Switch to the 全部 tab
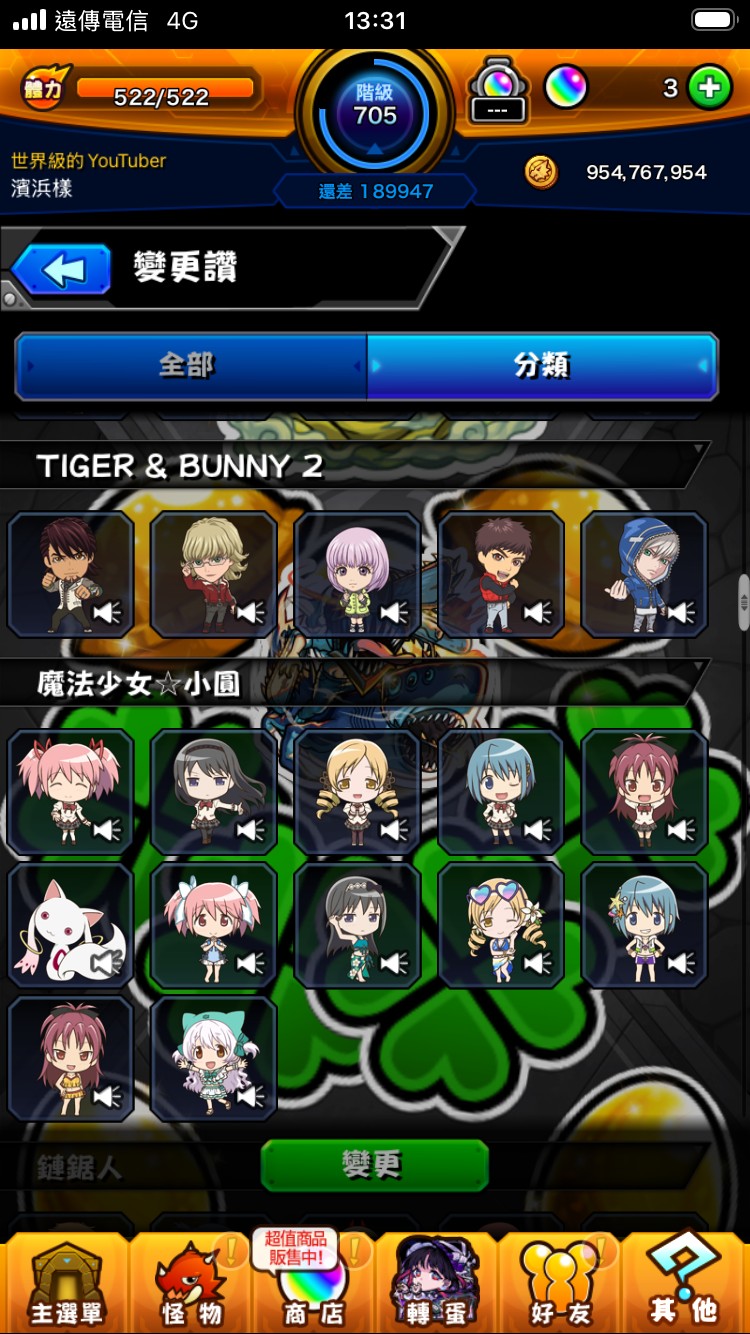The image size is (750, 1334). coord(190,366)
